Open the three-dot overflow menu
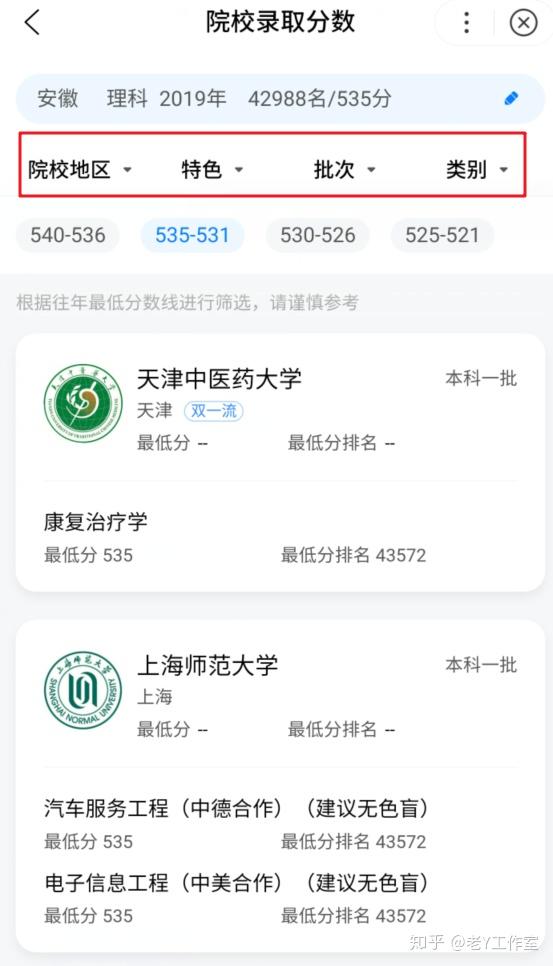 pos(466,23)
